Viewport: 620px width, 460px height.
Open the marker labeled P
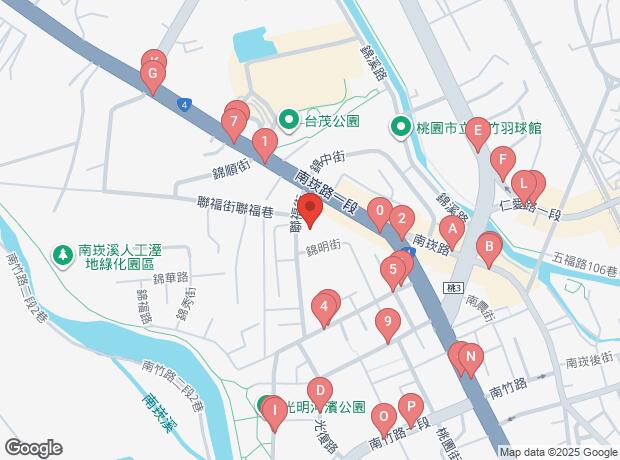pos(409,407)
